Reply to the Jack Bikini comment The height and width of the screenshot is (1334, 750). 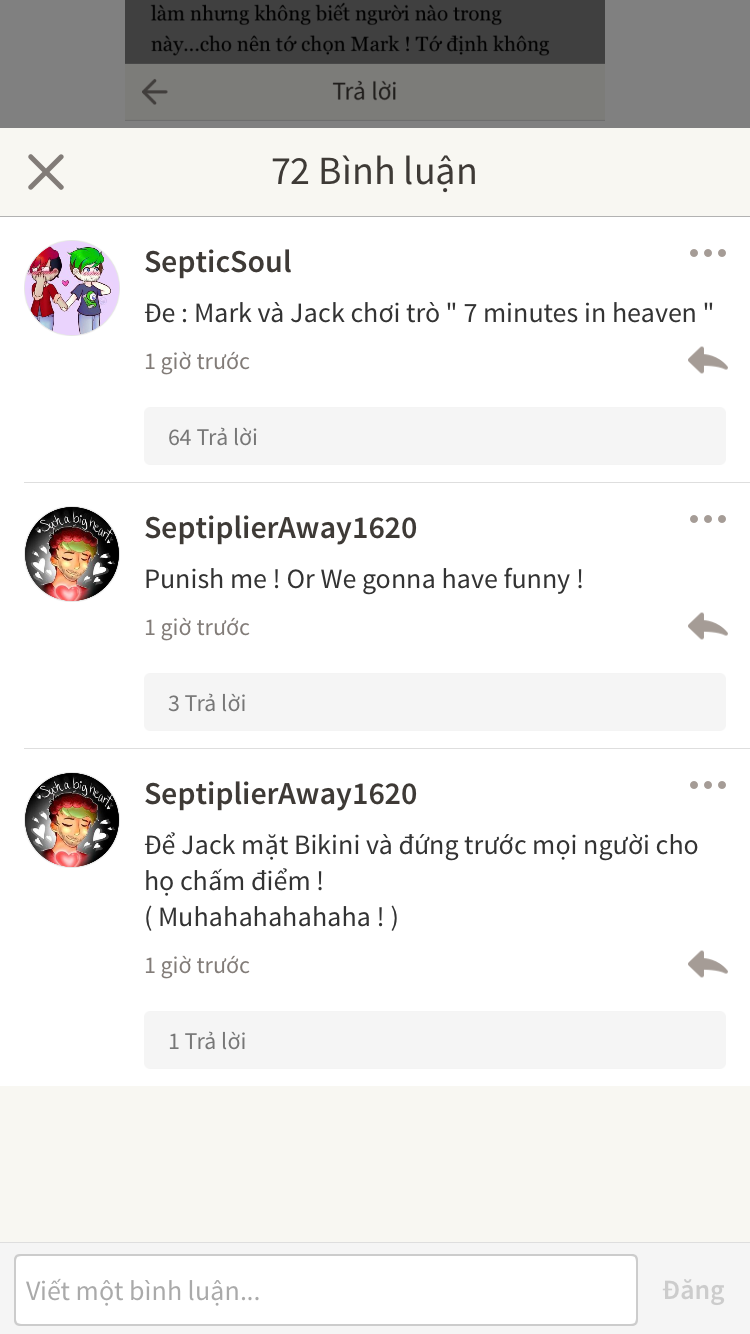pos(707,965)
